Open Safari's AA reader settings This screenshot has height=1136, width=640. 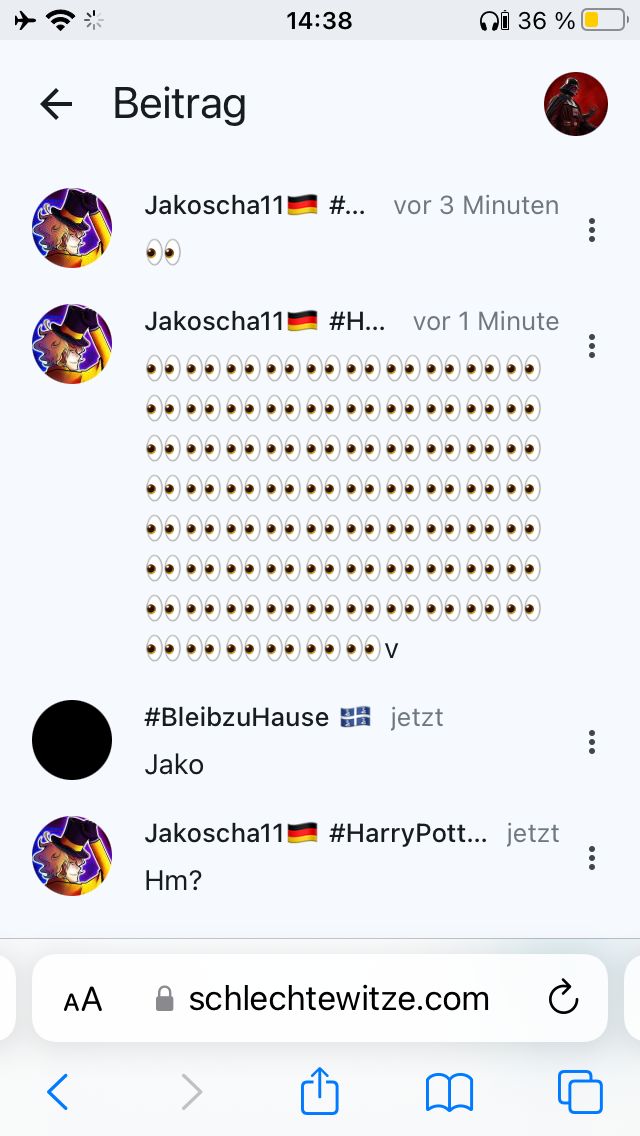pyautogui.click(x=83, y=999)
